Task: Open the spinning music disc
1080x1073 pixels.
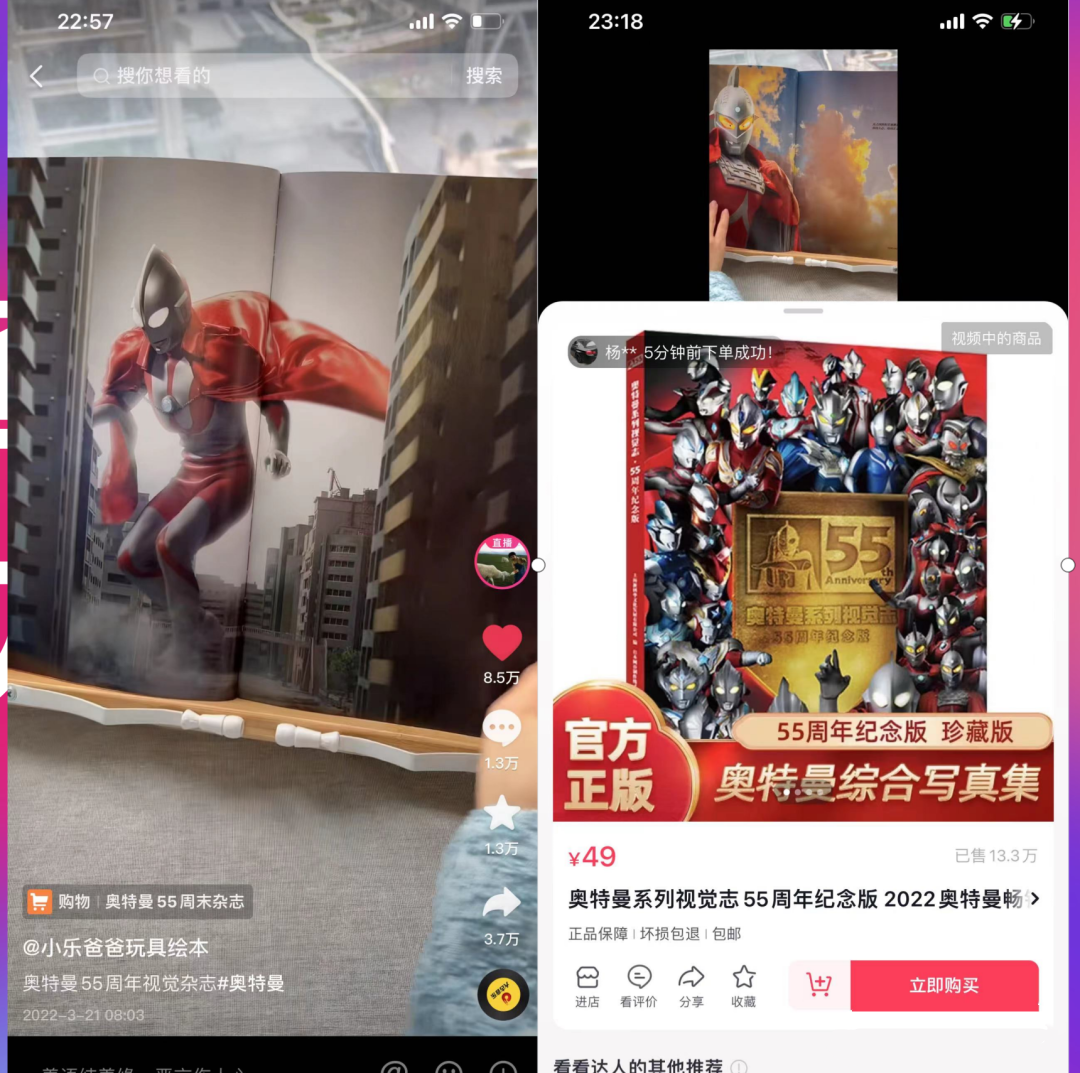Action: [x=502, y=995]
